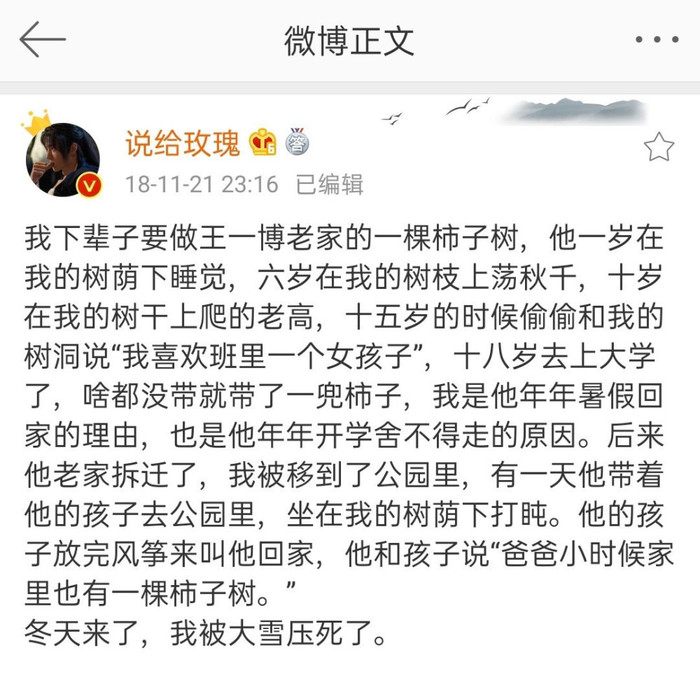
Task: Open the username 说给玫瑰 profile
Action: pos(182,143)
